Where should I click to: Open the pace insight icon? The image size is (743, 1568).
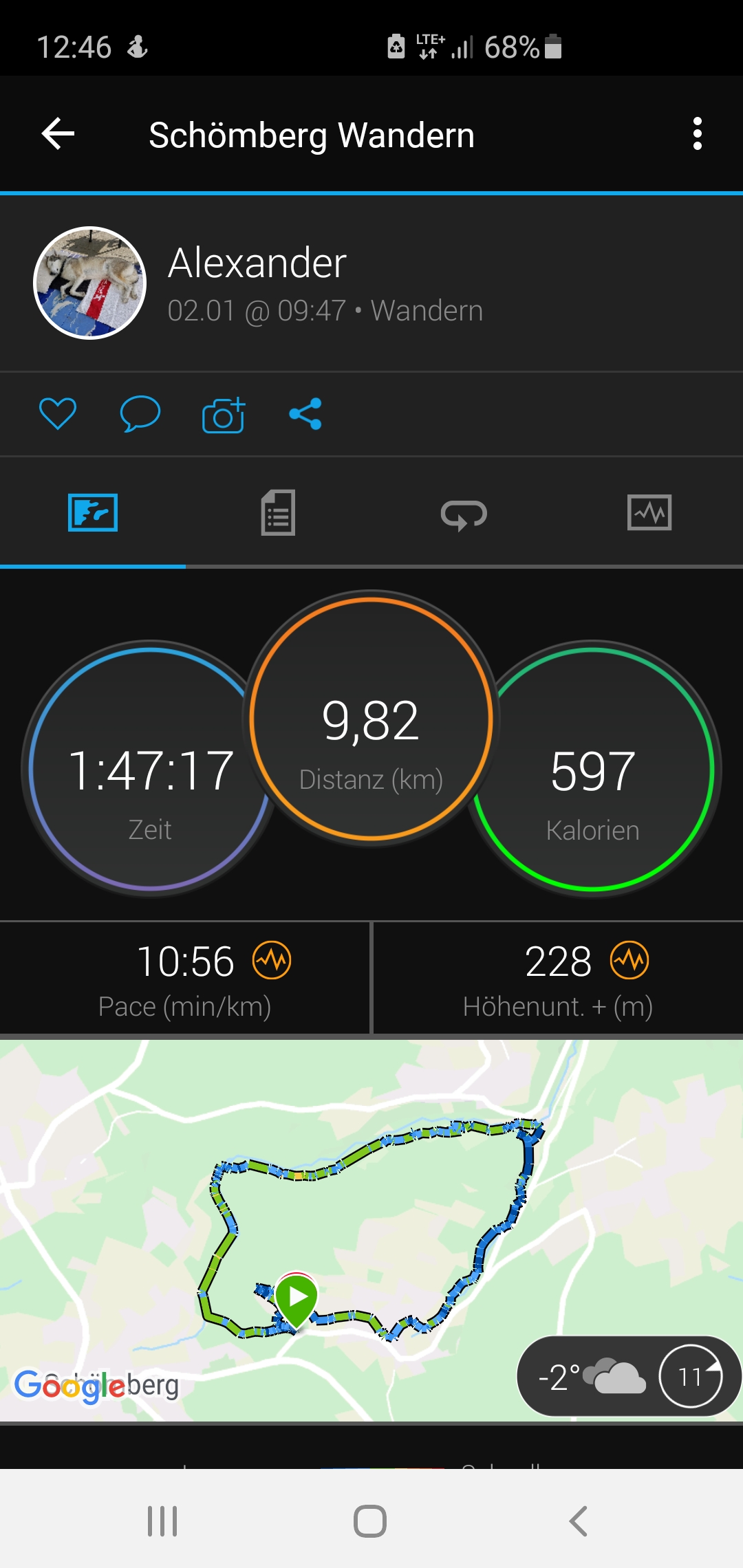point(272,960)
